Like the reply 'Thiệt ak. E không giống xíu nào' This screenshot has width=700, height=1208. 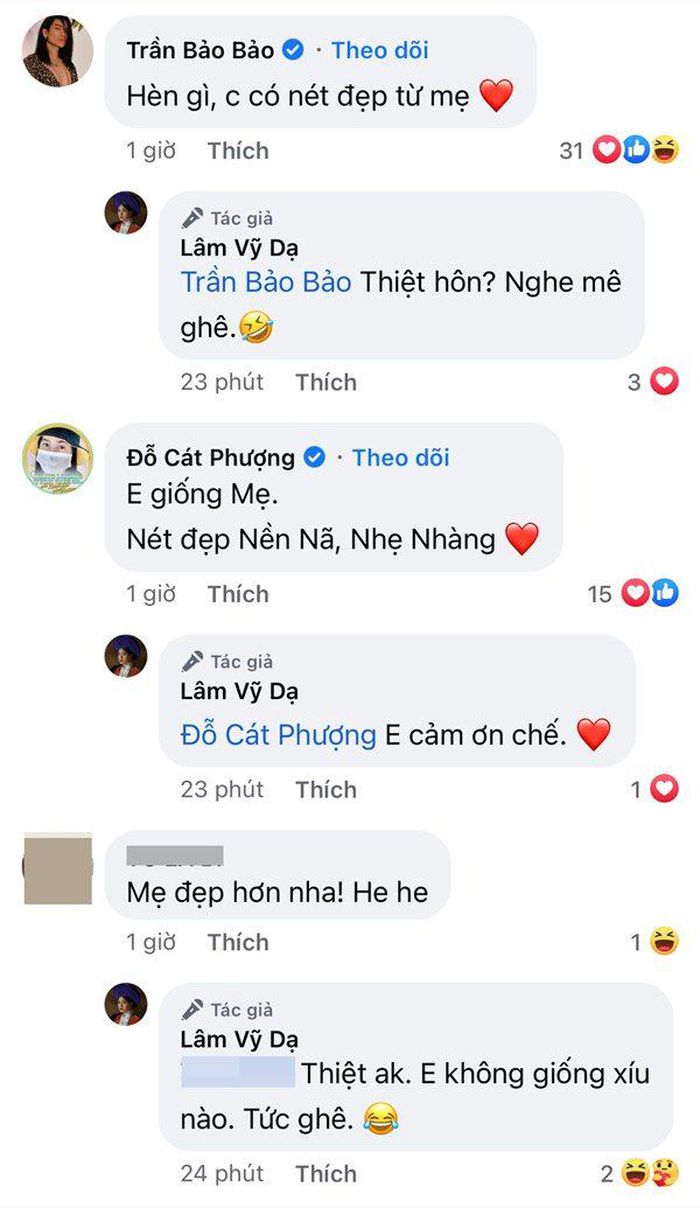[x=326, y=1174]
